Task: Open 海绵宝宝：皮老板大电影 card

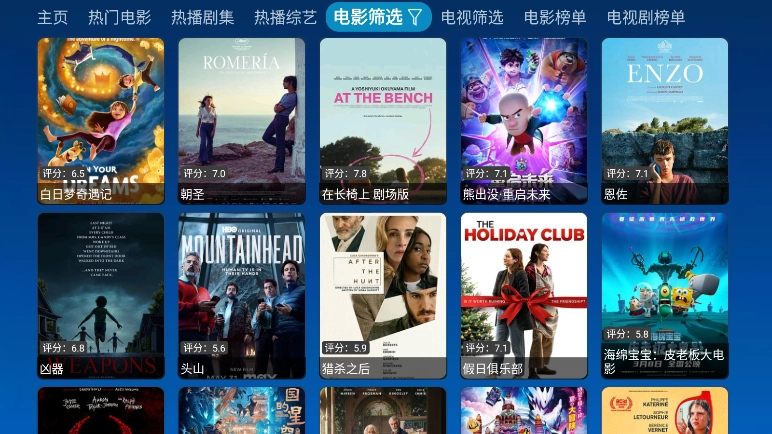Action: pyautogui.click(x=665, y=295)
